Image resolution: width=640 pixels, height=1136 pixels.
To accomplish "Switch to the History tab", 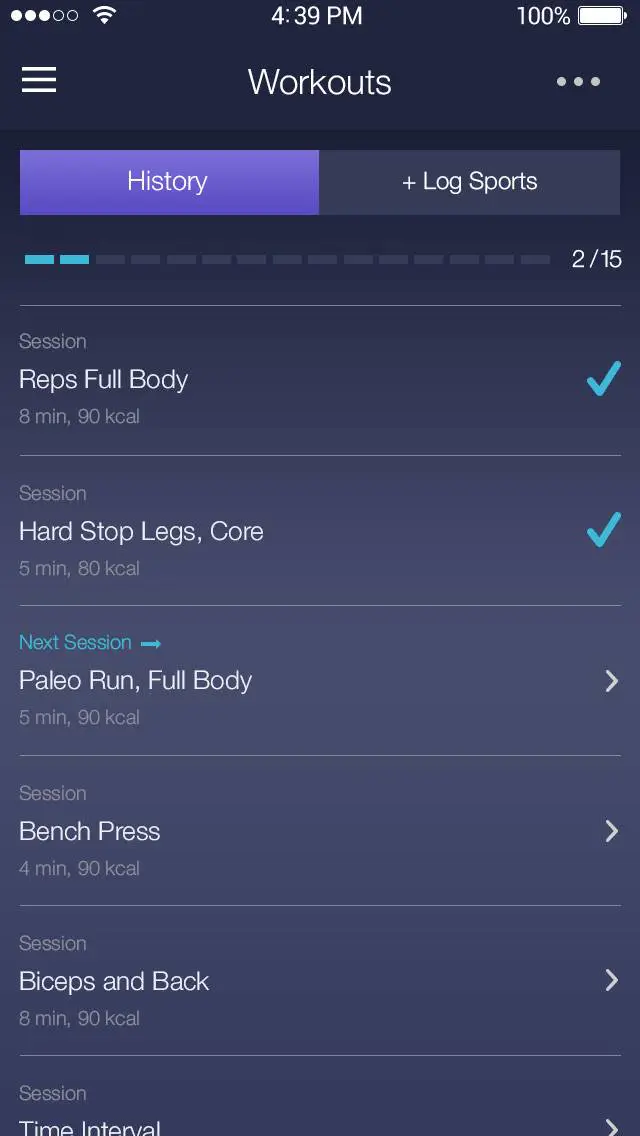I will pyautogui.click(x=169, y=182).
